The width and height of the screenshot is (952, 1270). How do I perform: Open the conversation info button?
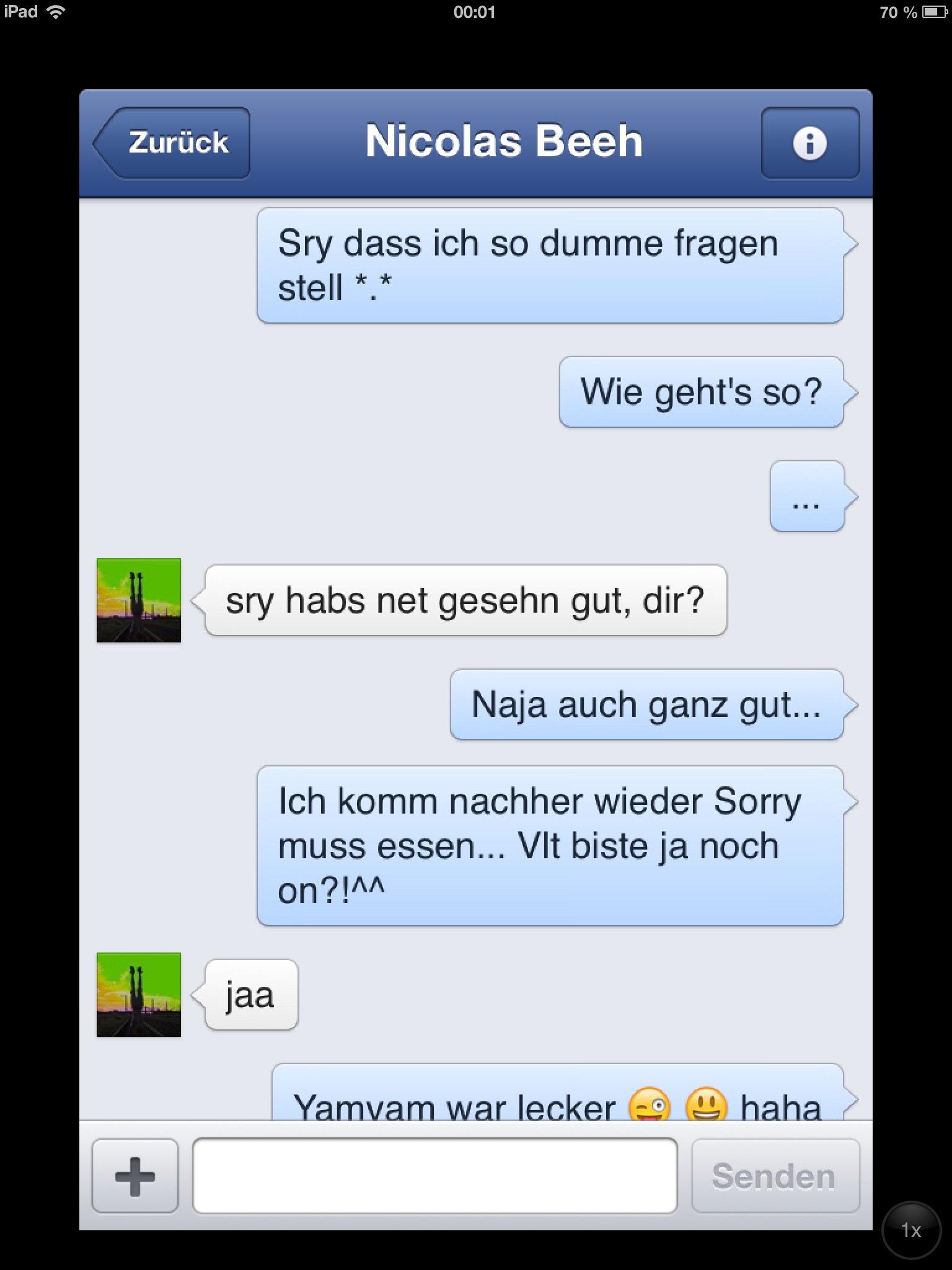click(x=809, y=143)
